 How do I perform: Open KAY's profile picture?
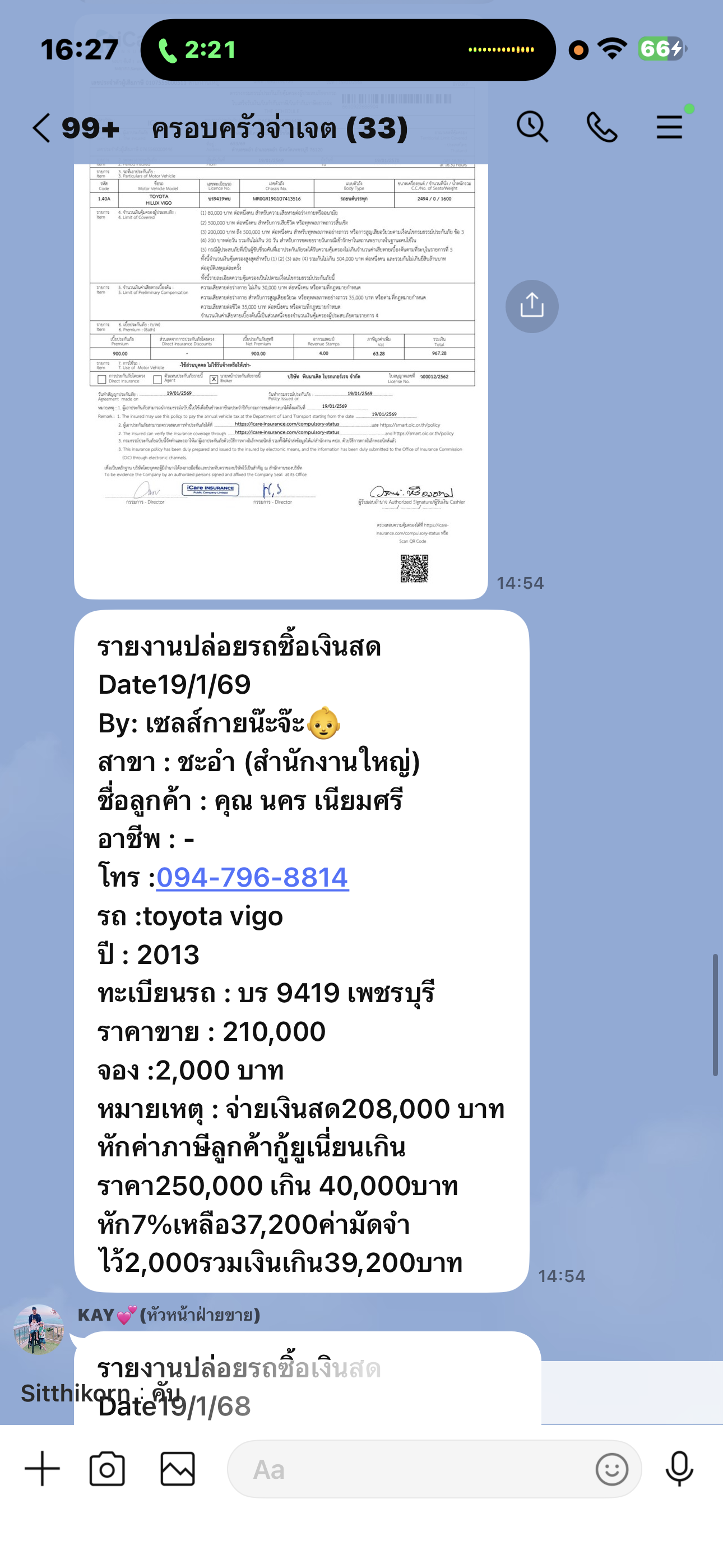tap(39, 1330)
